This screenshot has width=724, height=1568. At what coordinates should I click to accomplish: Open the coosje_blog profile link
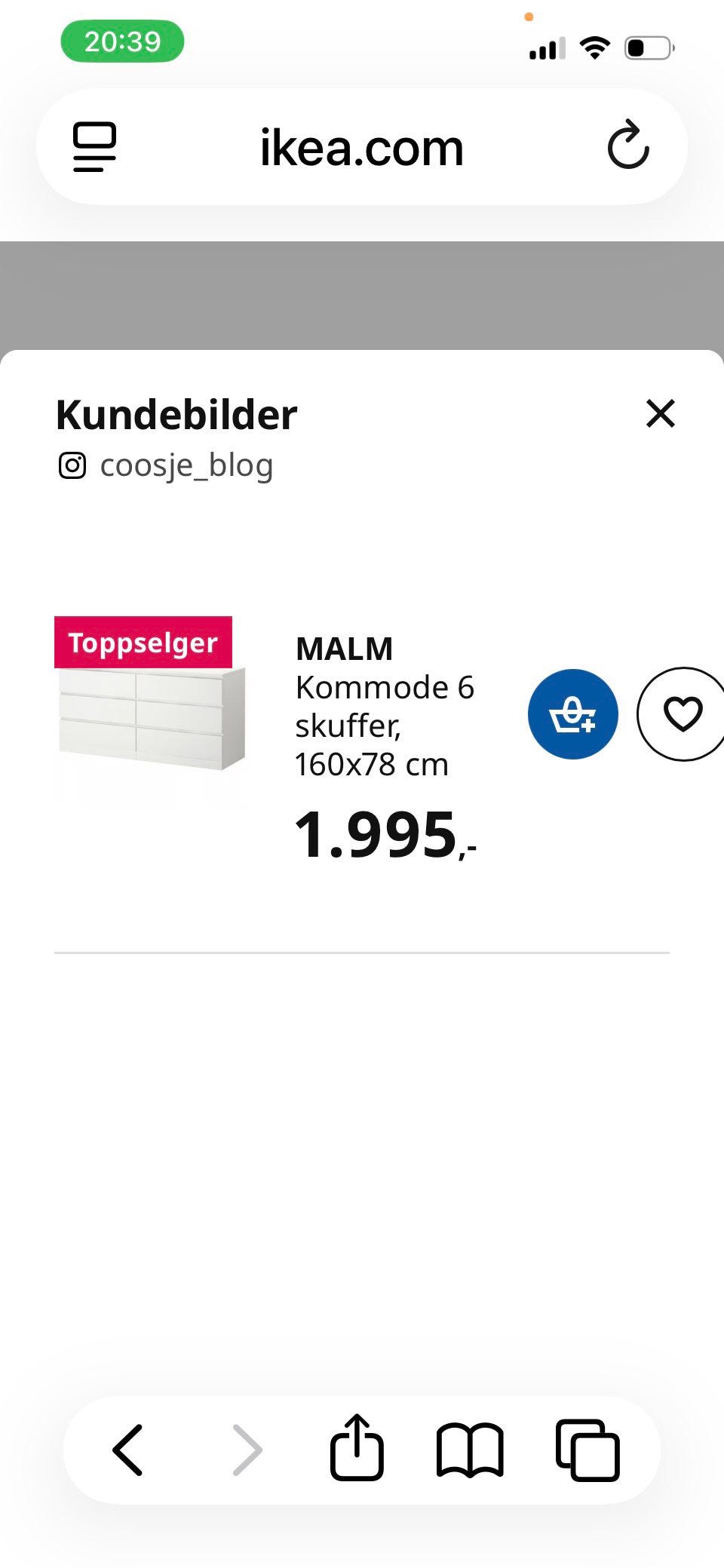(x=186, y=465)
